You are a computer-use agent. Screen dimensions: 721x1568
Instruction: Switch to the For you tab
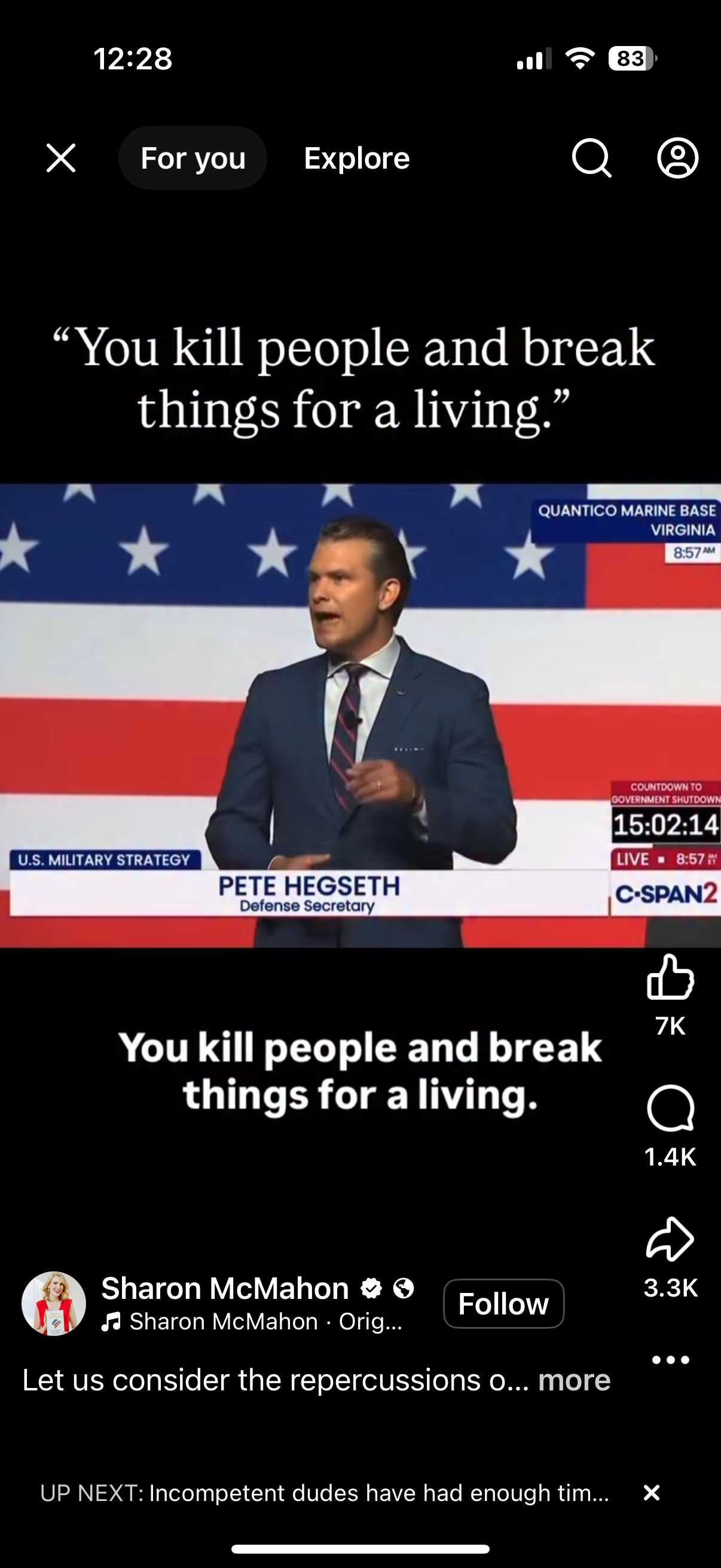[193, 158]
